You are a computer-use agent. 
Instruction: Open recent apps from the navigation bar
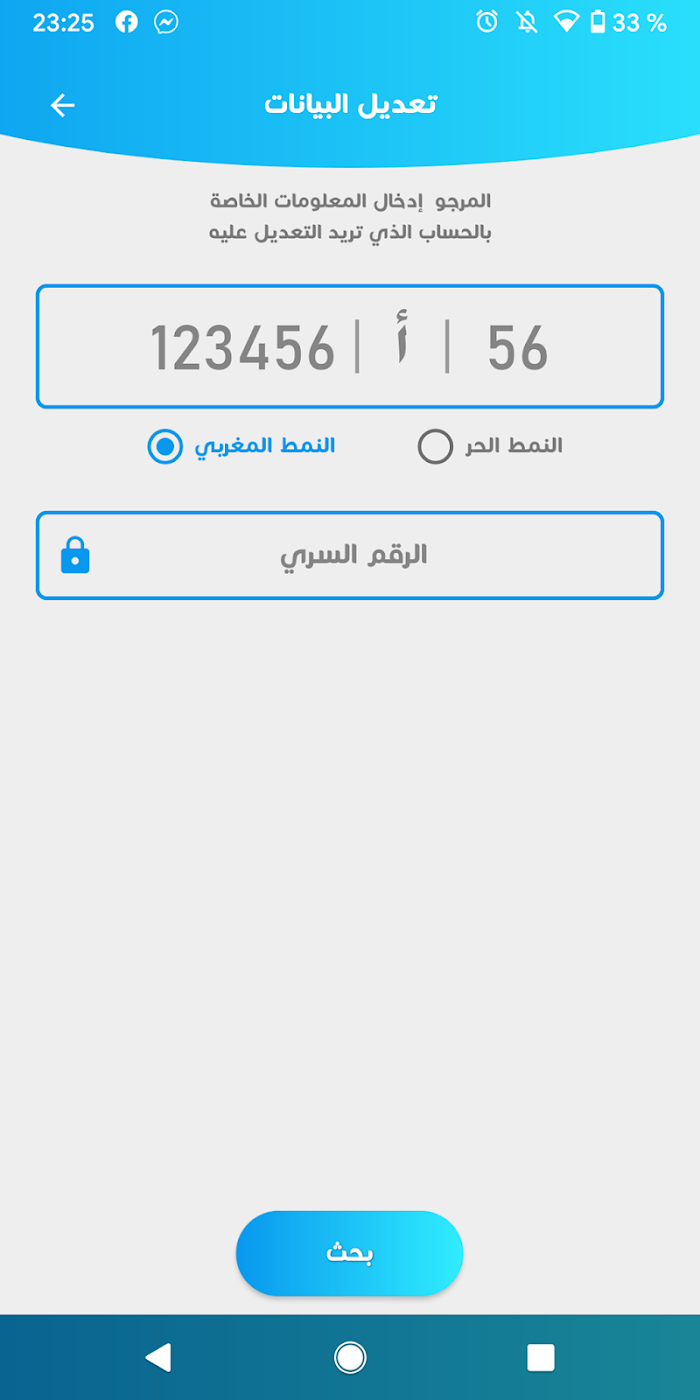[541, 1357]
